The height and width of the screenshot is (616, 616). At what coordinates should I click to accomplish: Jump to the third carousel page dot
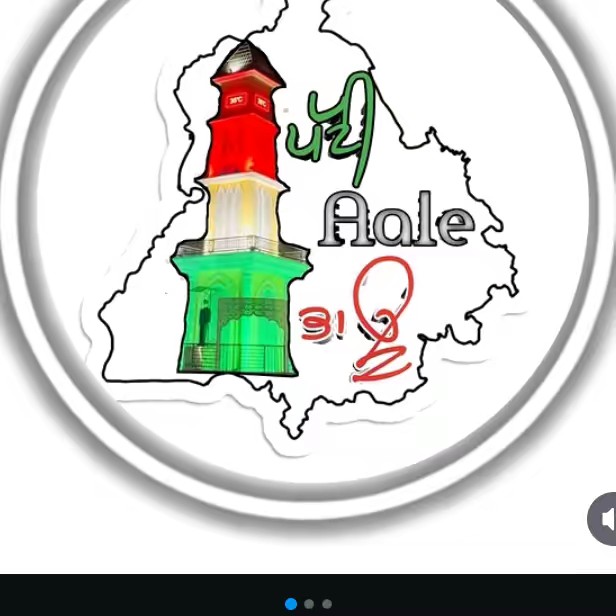pos(327,604)
